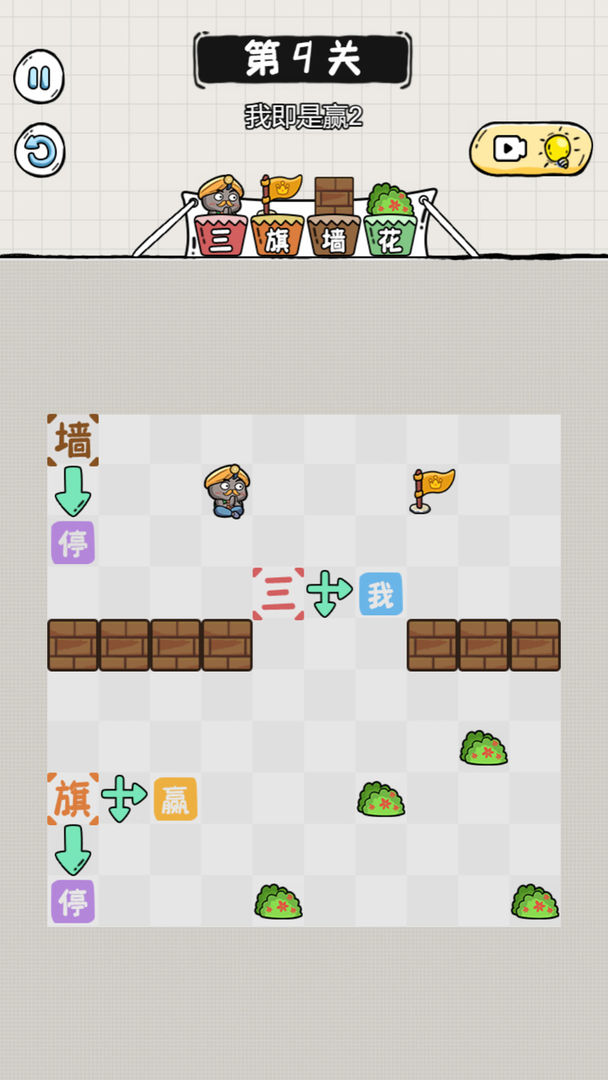Watch the video hint with the lightbulb

(531, 149)
